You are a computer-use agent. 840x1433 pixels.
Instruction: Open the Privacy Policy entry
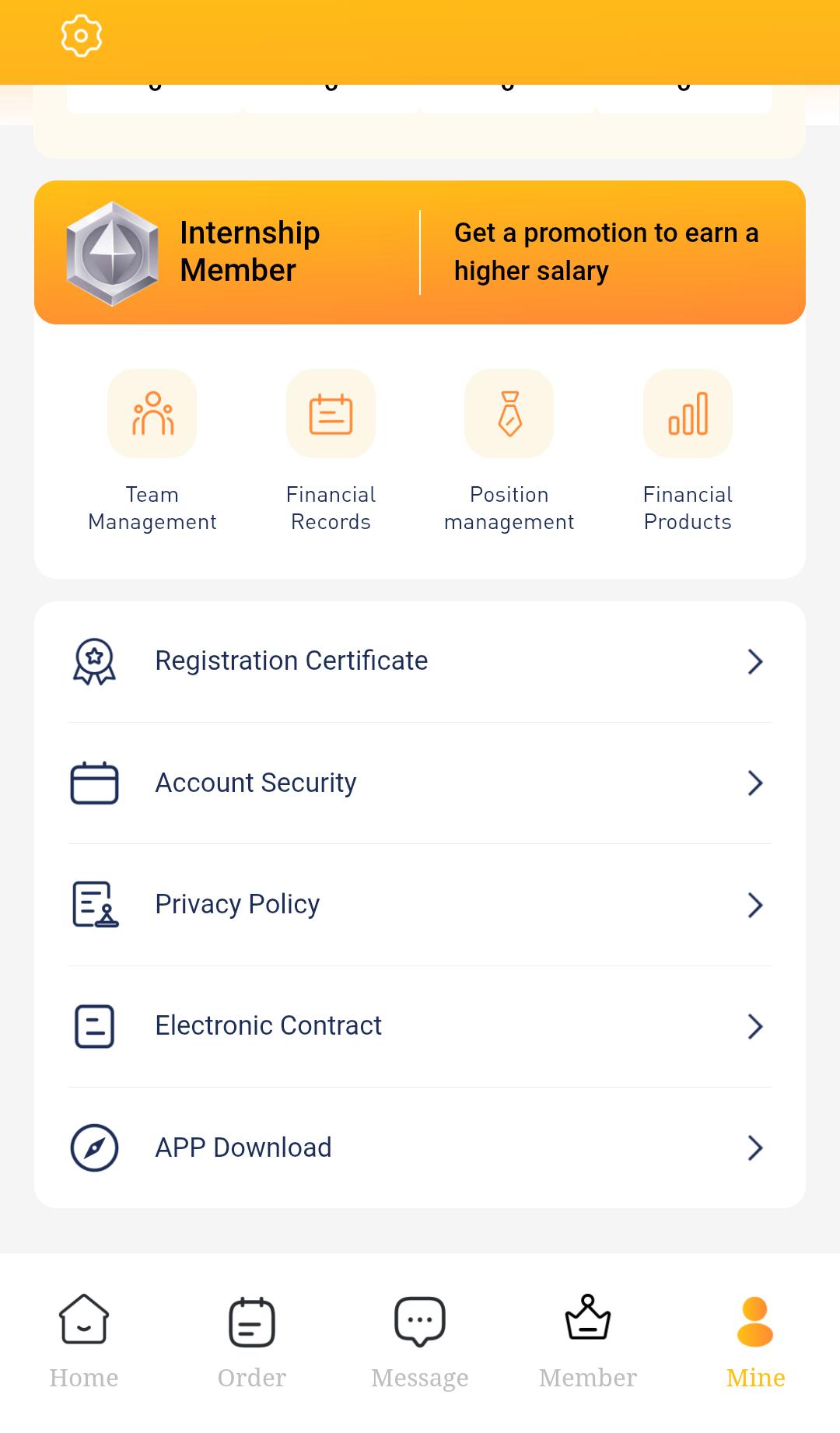236,904
